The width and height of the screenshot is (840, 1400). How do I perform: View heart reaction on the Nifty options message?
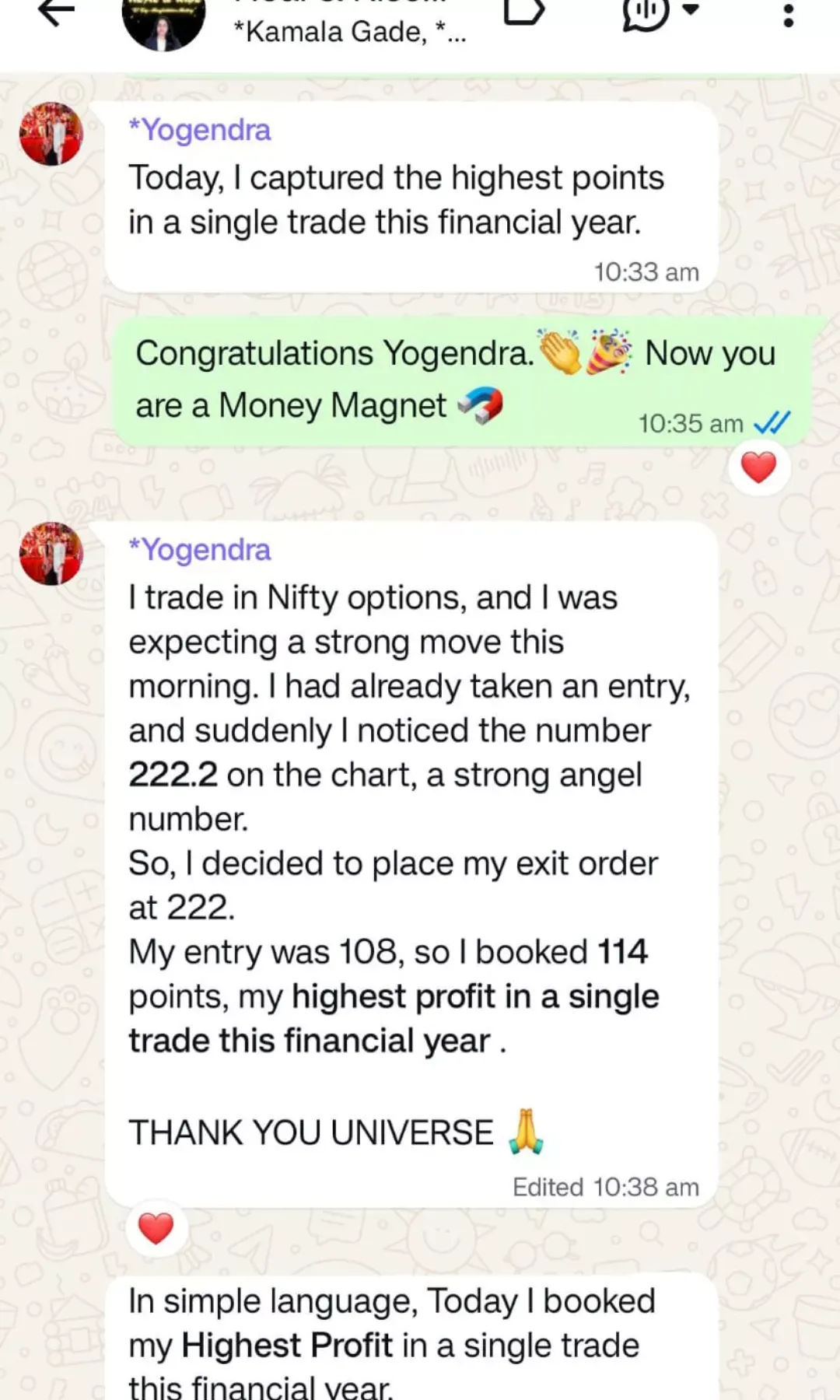[x=156, y=1229]
